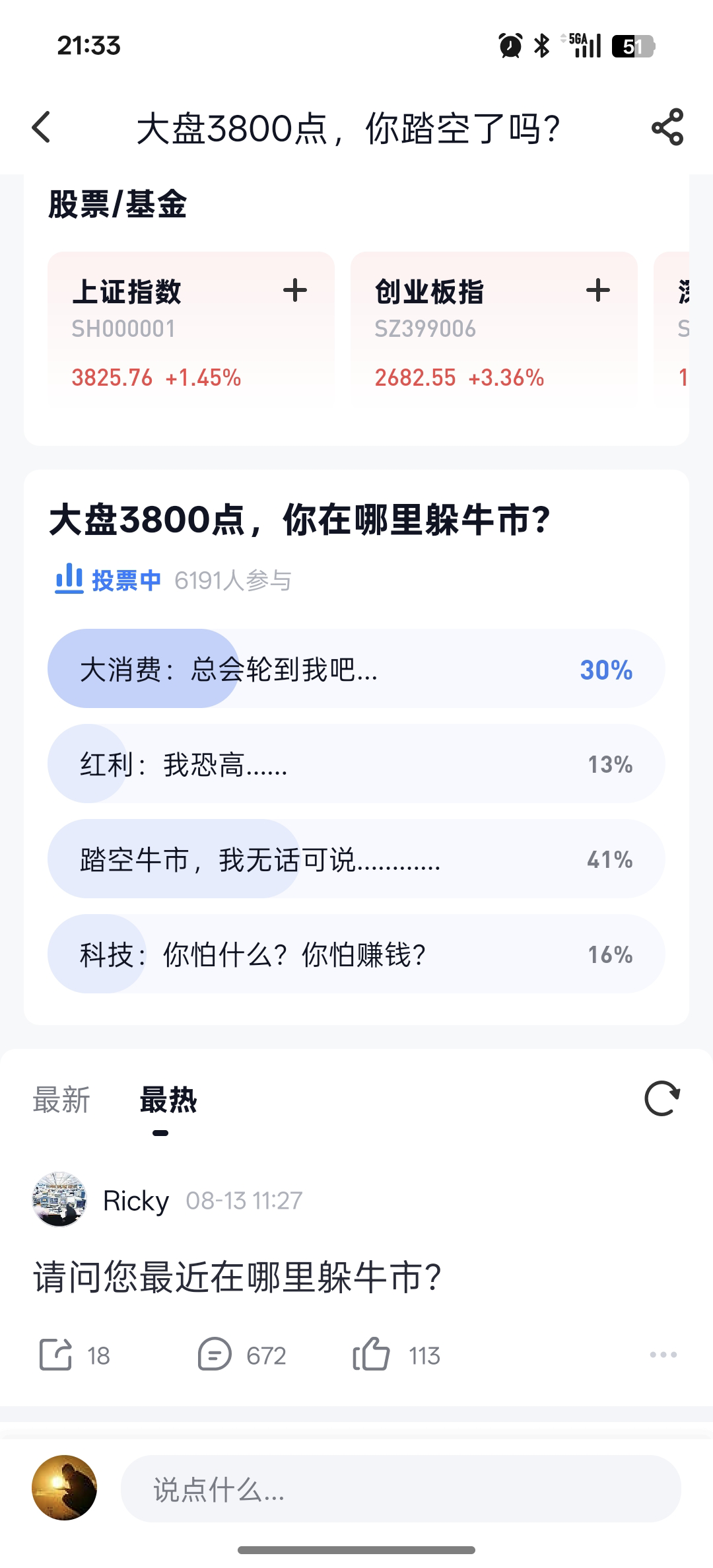
Task: Tap the 说点什么 comment field
Action: tap(400, 1489)
